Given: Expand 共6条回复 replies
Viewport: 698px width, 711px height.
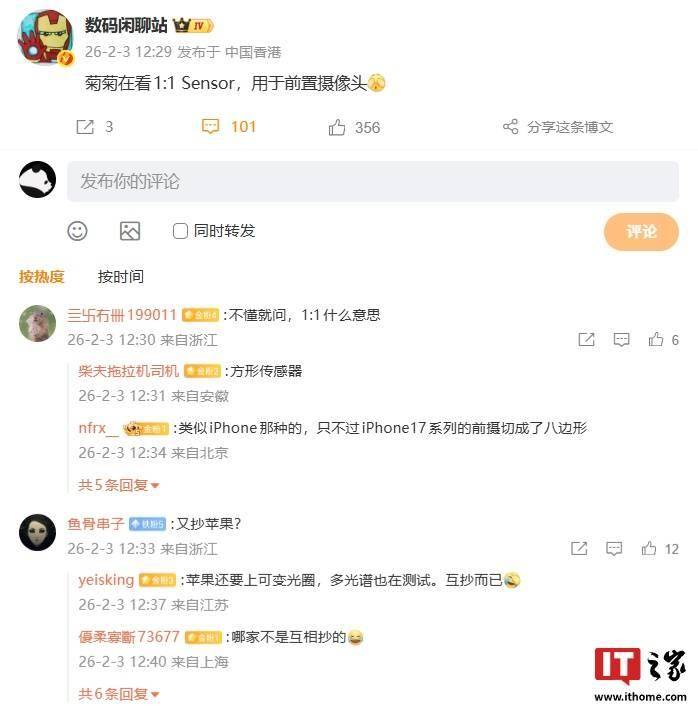Looking at the screenshot, I should click(x=119, y=694).
